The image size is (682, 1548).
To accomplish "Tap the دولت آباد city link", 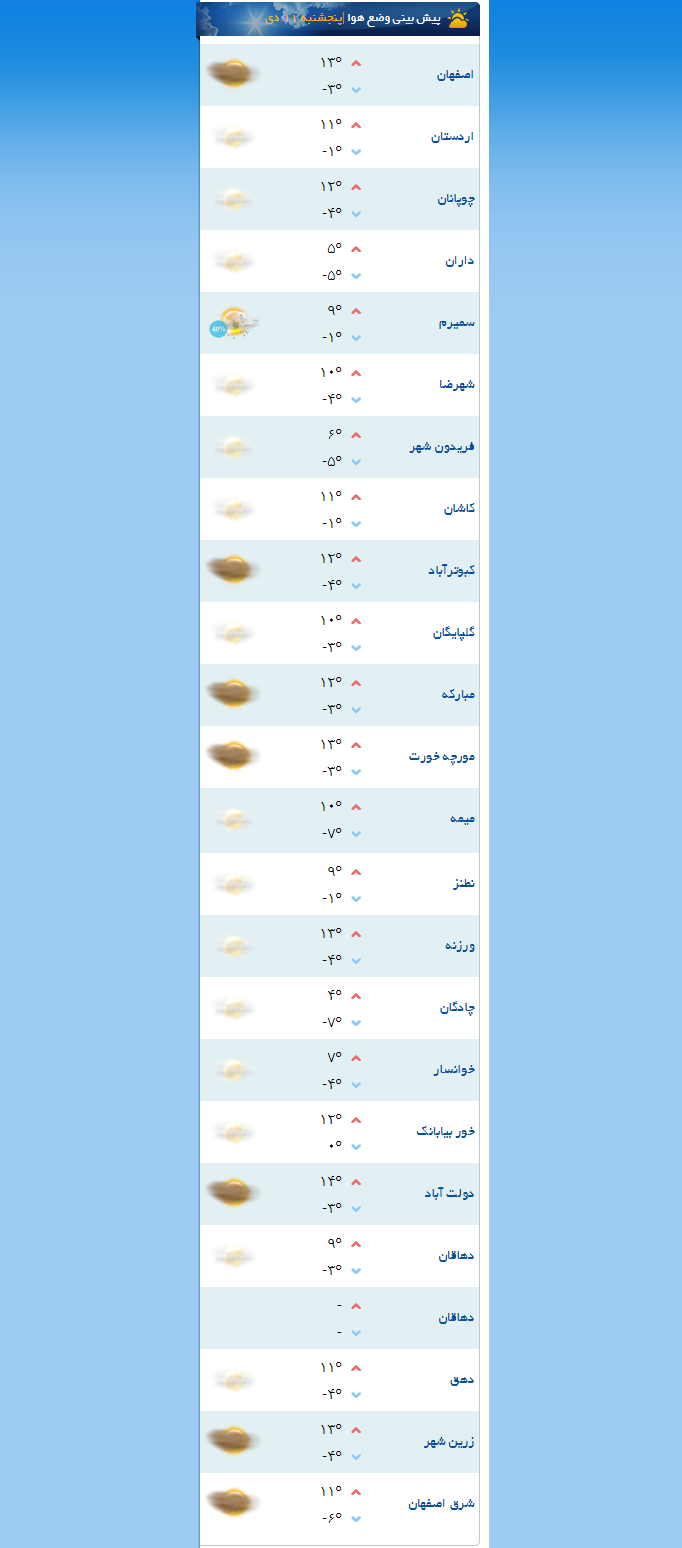I will (449, 1194).
